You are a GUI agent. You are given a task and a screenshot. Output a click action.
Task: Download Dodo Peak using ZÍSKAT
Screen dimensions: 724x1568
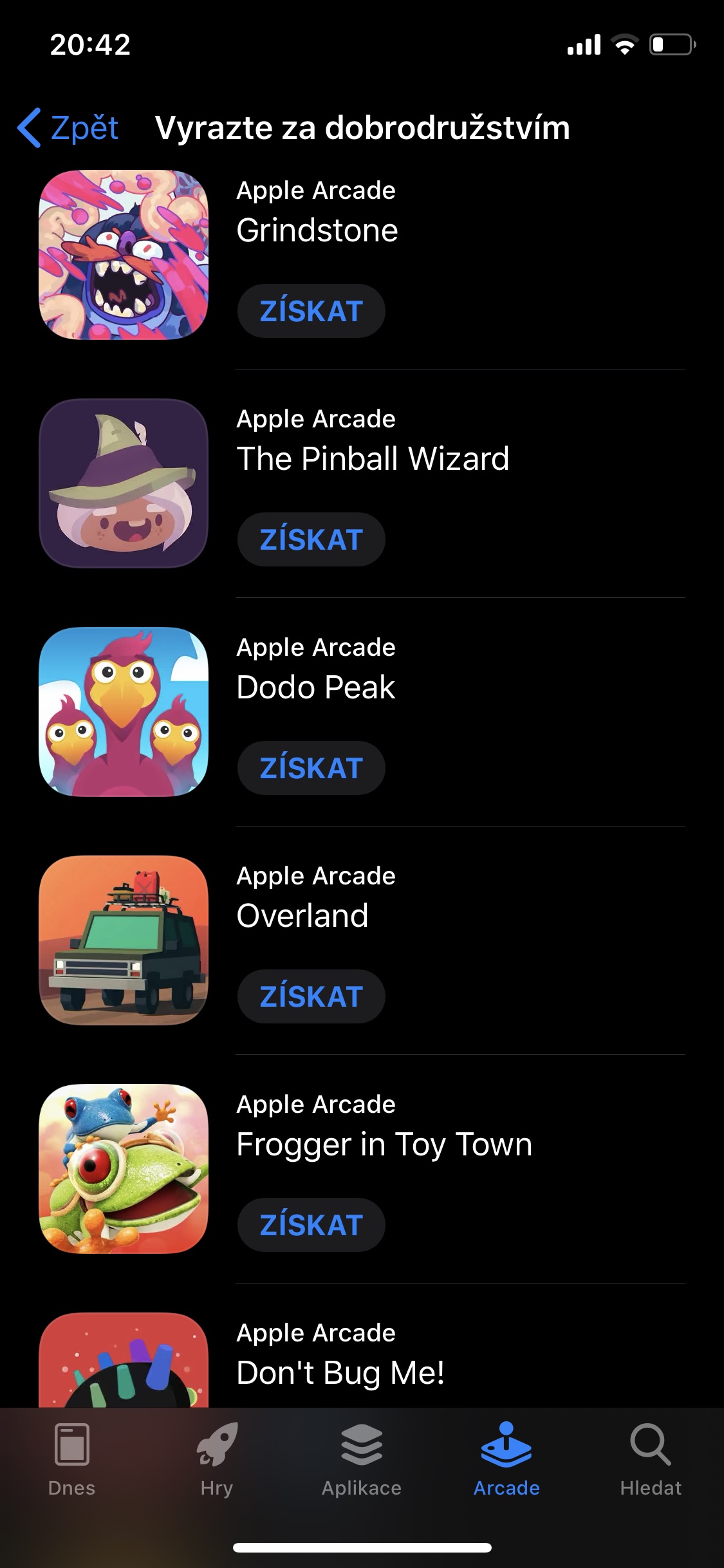click(x=311, y=768)
